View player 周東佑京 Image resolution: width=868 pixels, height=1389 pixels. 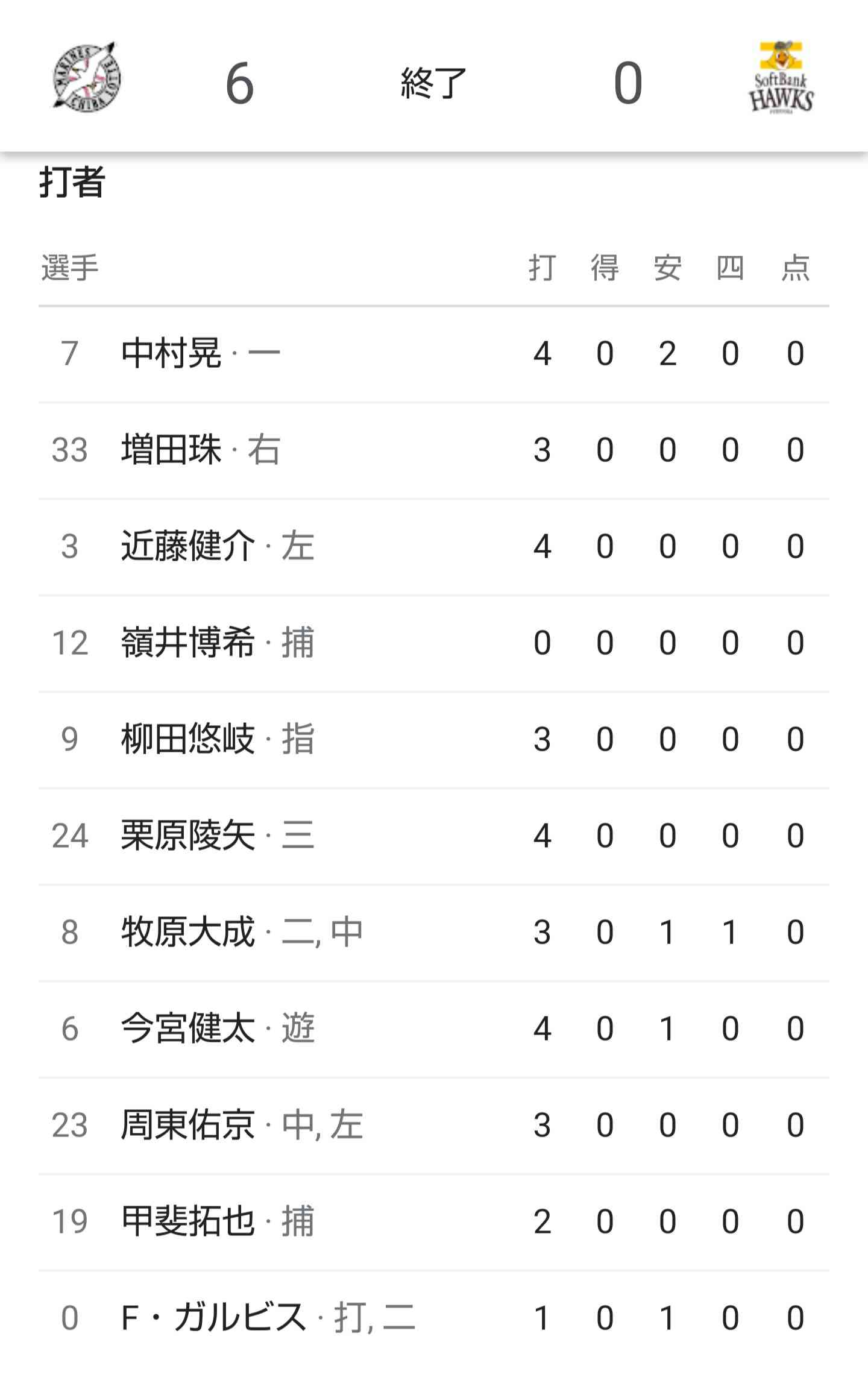[x=434, y=1126]
